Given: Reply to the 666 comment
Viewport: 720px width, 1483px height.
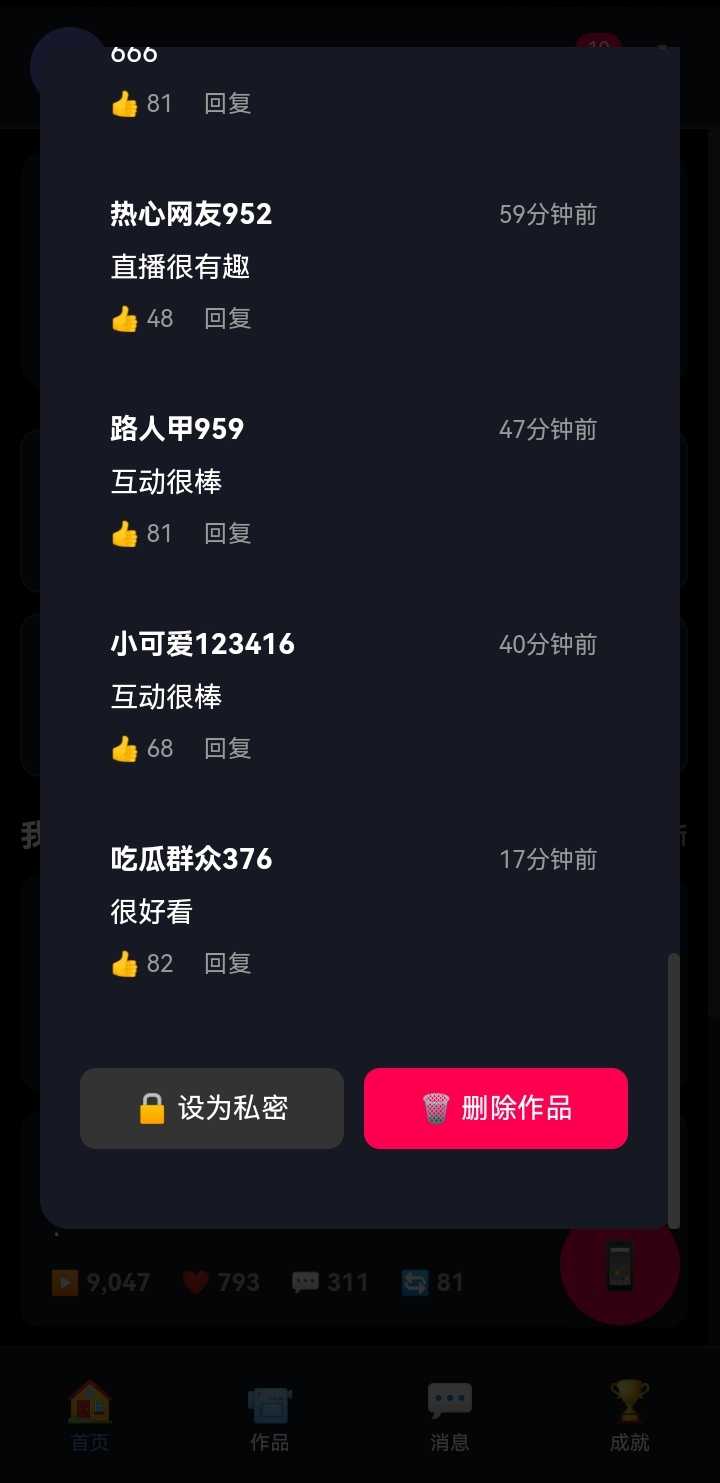Looking at the screenshot, I should pos(228,104).
